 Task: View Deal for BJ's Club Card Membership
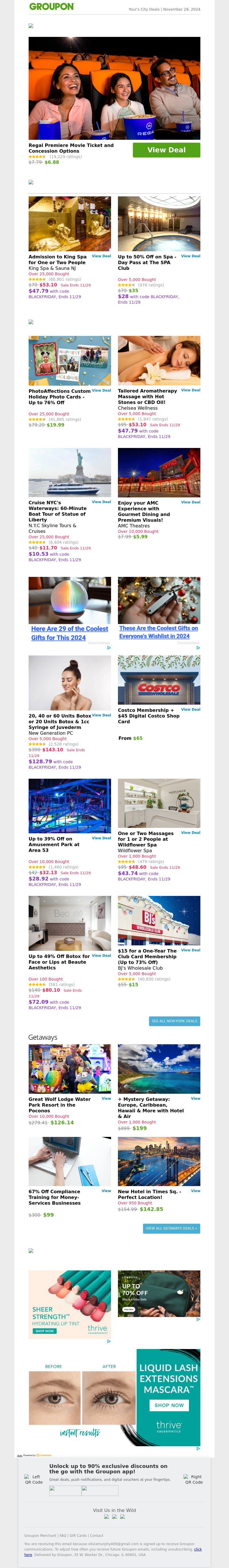(x=191, y=950)
